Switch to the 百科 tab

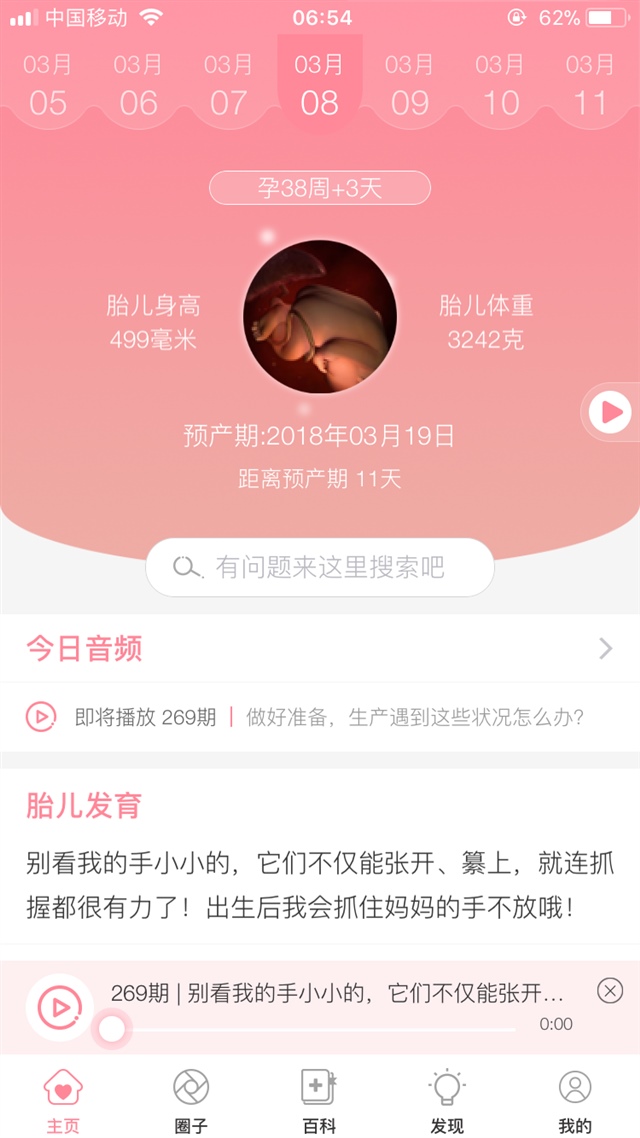click(x=319, y=1099)
